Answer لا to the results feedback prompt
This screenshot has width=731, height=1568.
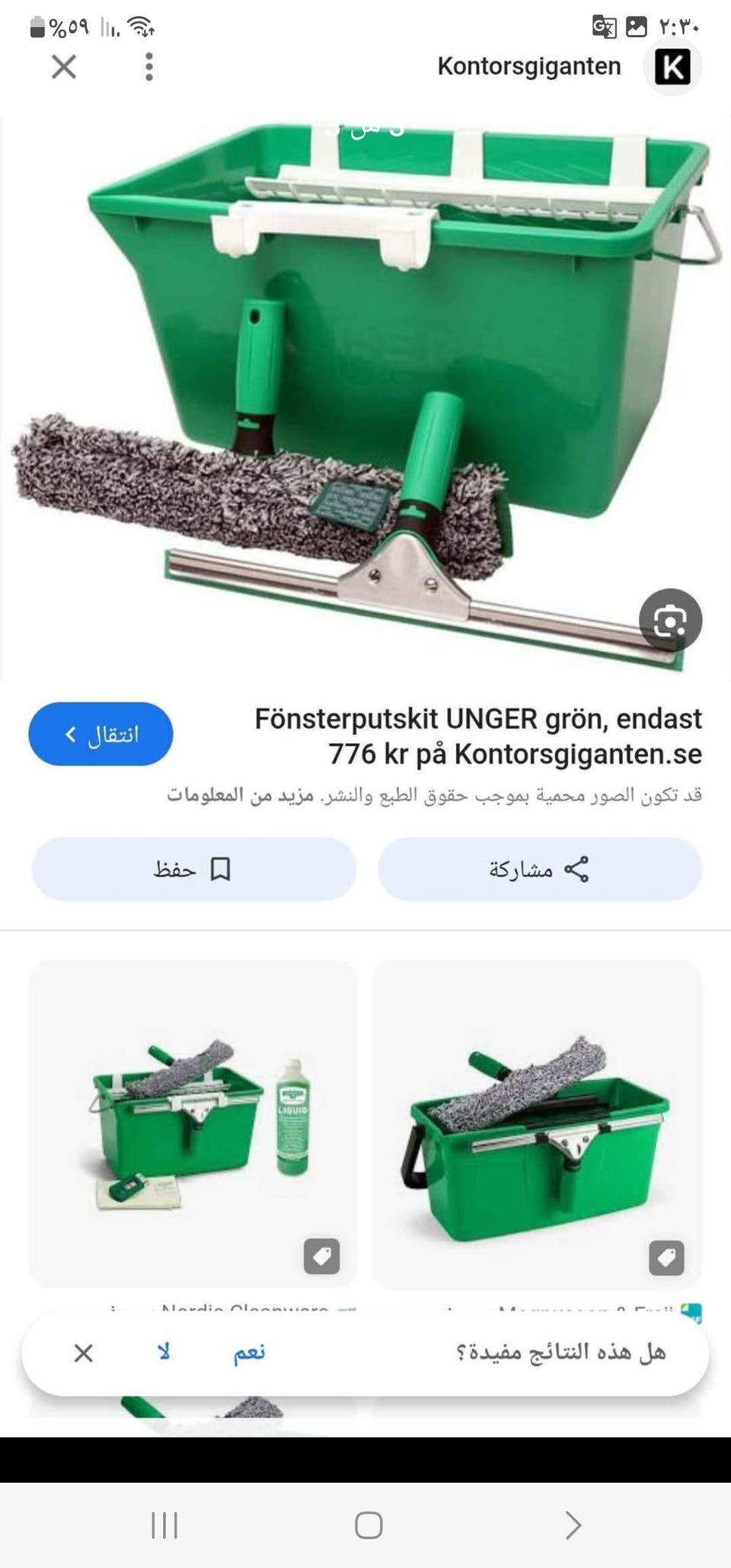pyautogui.click(x=162, y=1350)
